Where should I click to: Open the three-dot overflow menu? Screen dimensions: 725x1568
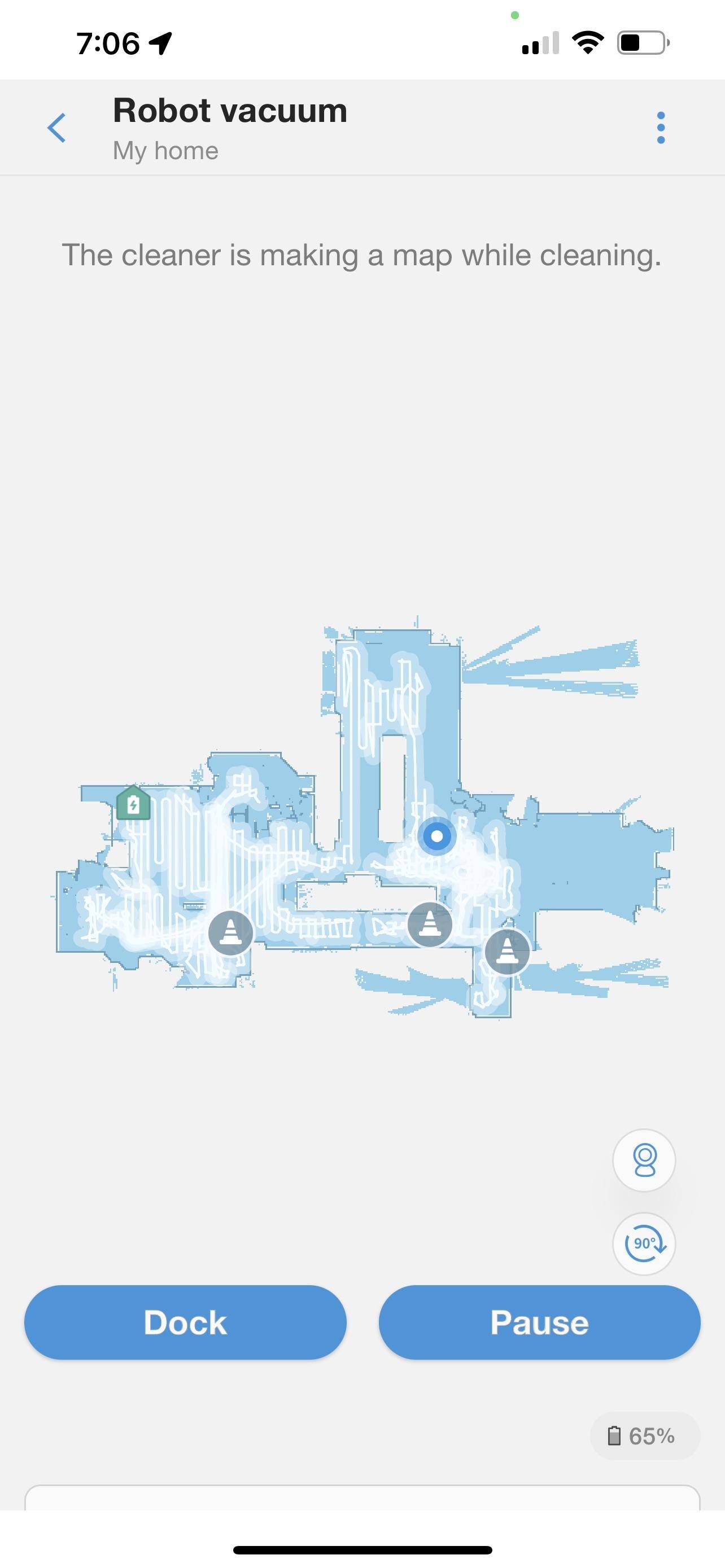tap(661, 128)
